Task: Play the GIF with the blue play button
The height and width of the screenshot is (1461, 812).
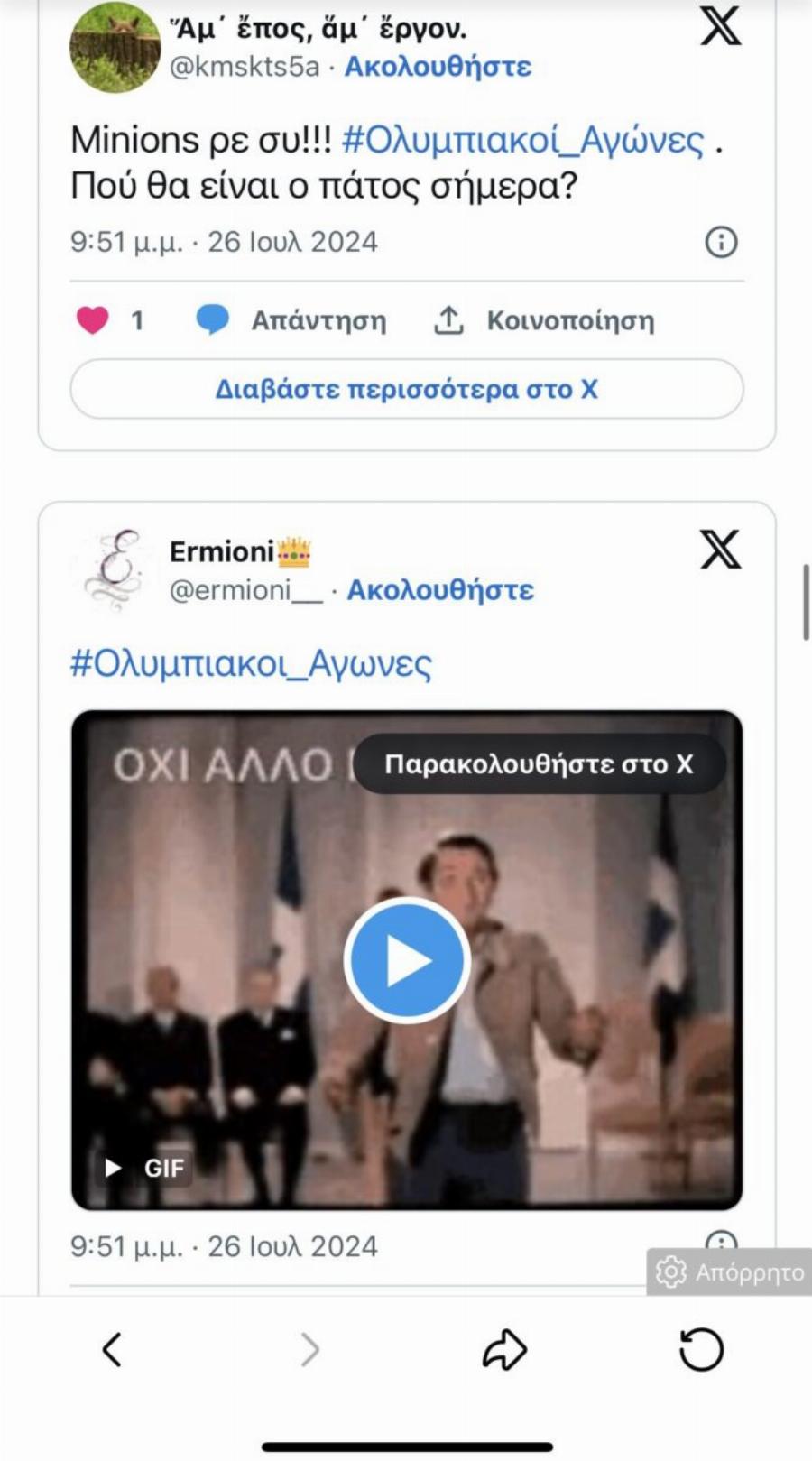Action: 407,959
